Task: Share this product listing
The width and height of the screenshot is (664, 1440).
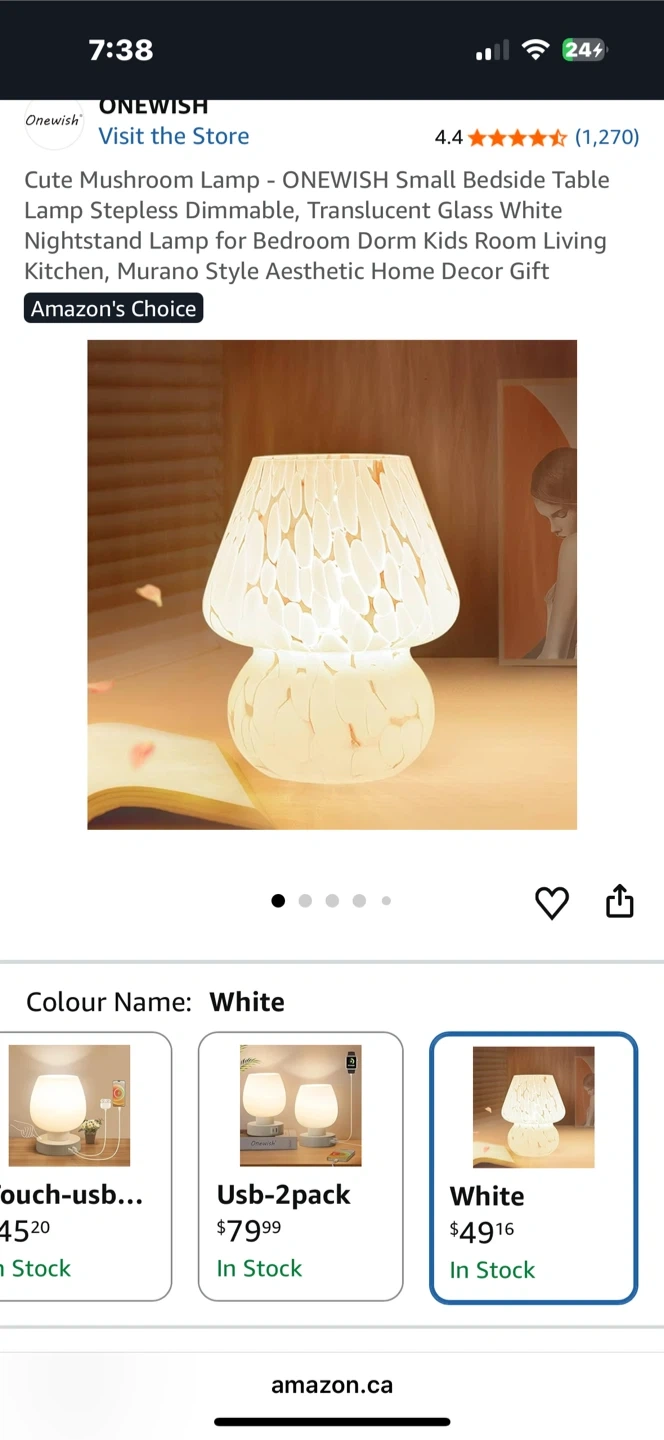Action: [x=620, y=901]
